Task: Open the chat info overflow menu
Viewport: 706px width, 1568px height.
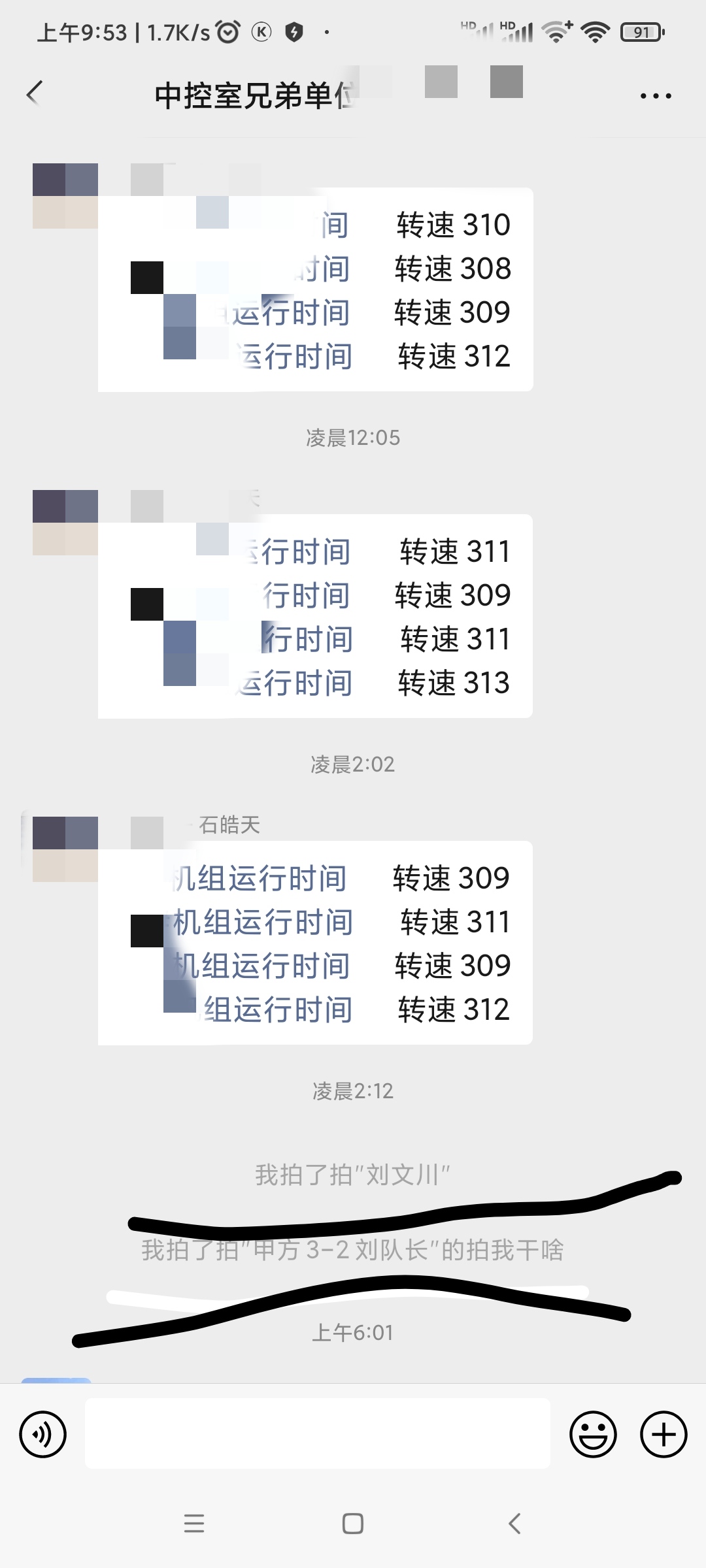Action: [655, 96]
